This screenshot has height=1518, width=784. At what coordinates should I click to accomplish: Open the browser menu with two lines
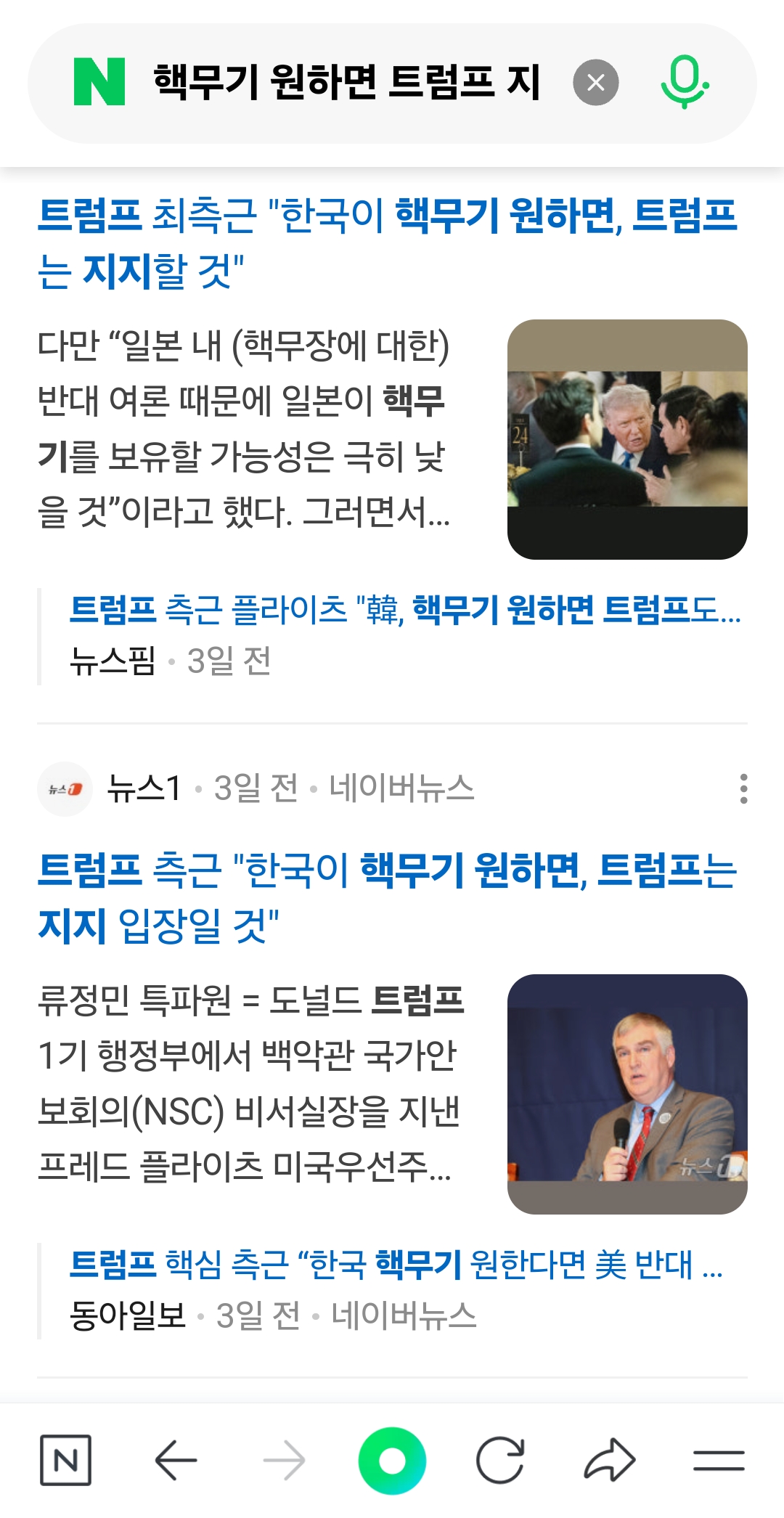coord(719,1460)
